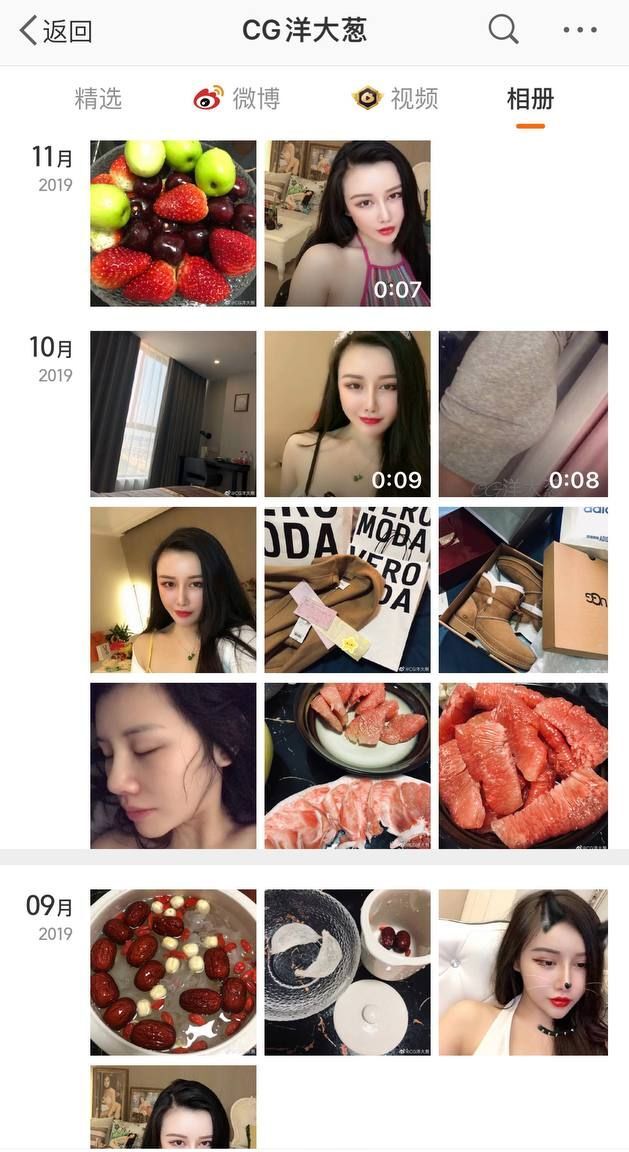Open the grapefruit and sliced meat photo

tap(347, 765)
